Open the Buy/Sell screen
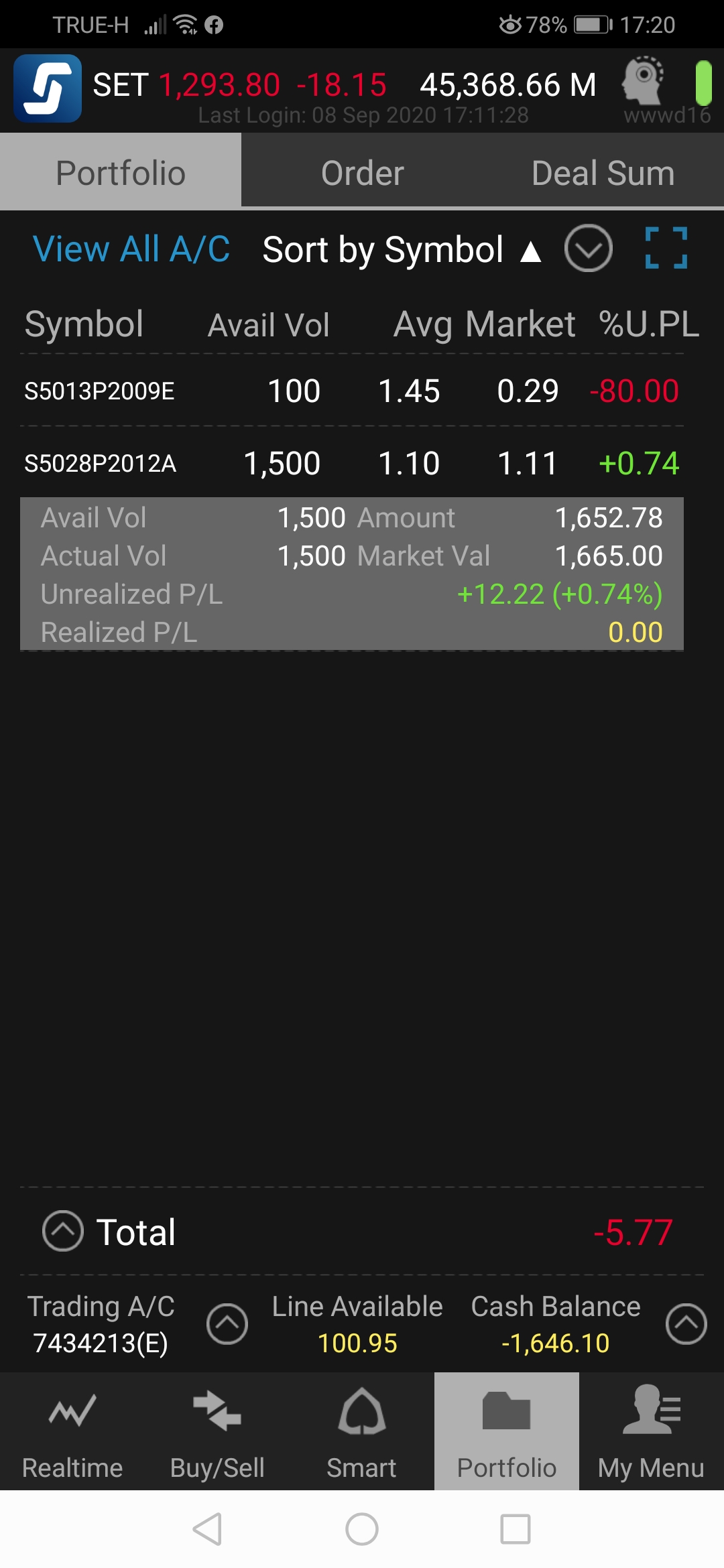 (x=217, y=1431)
